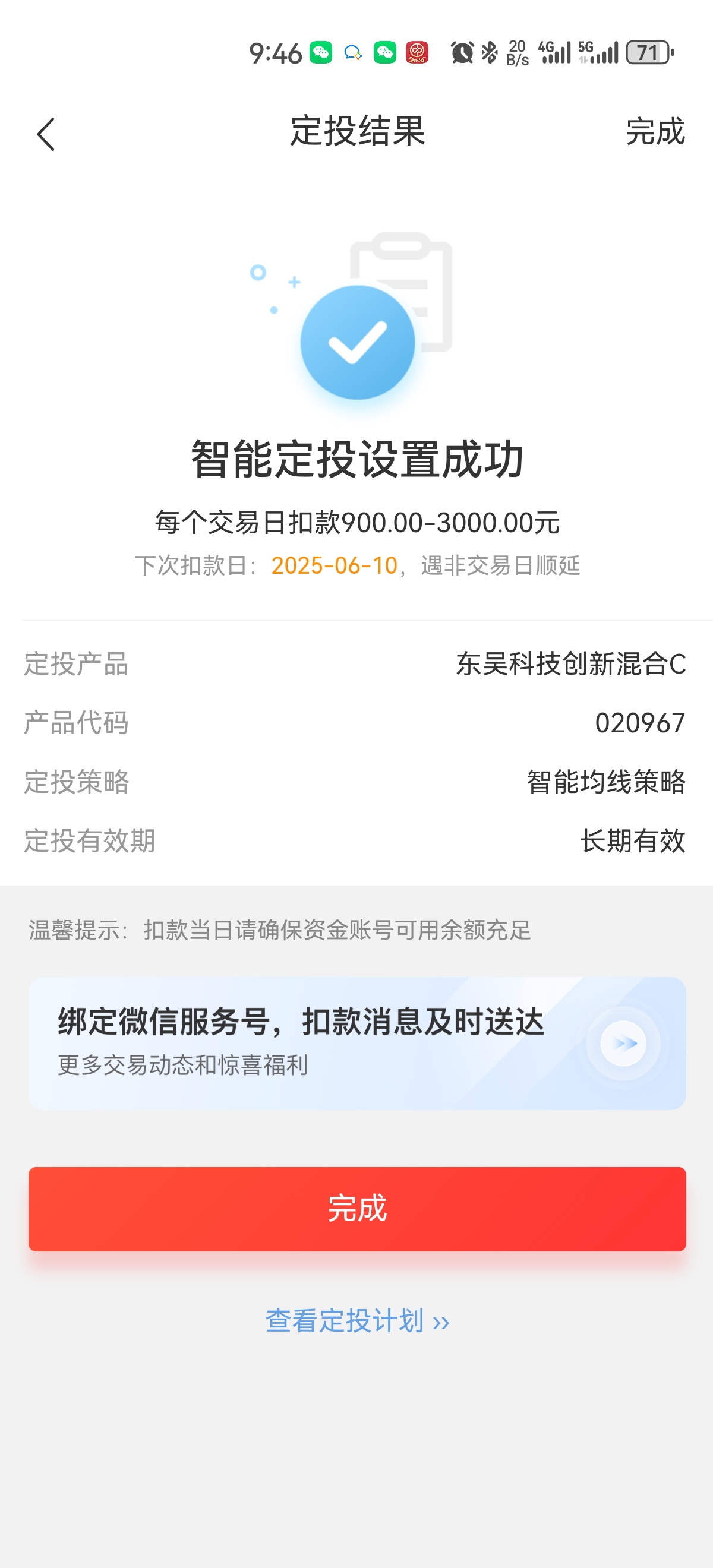
Task: Open the 查看定投计划 link
Action: click(x=357, y=1321)
